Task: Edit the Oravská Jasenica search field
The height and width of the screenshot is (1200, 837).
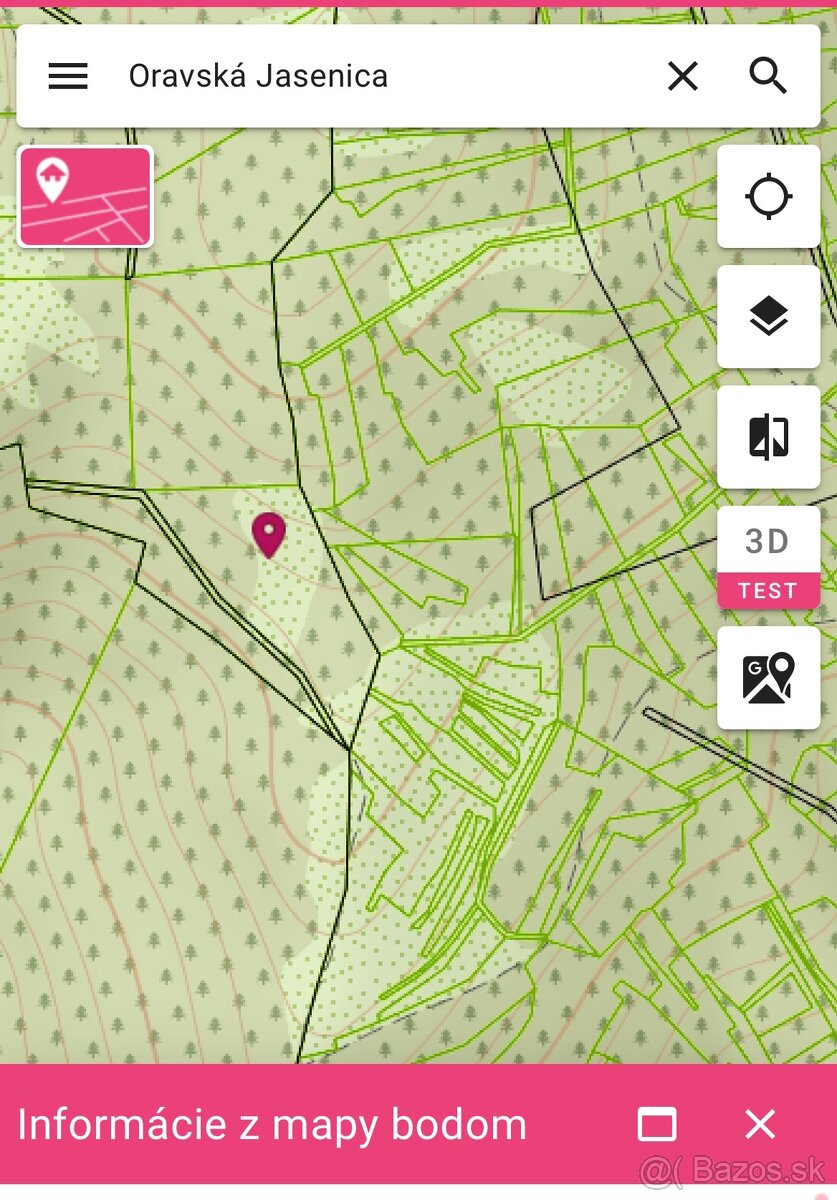Action: tap(380, 76)
